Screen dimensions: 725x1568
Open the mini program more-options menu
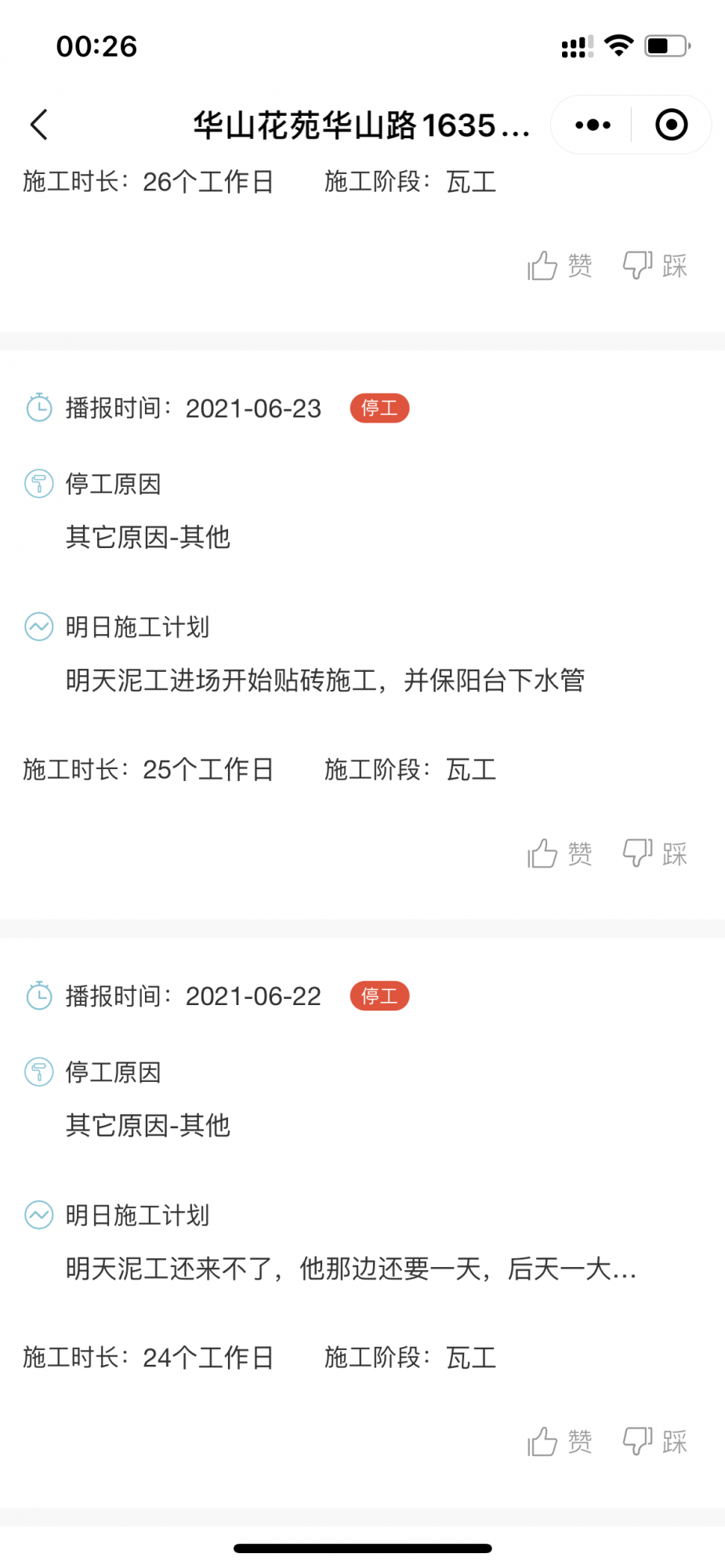pyautogui.click(x=593, y=125)
